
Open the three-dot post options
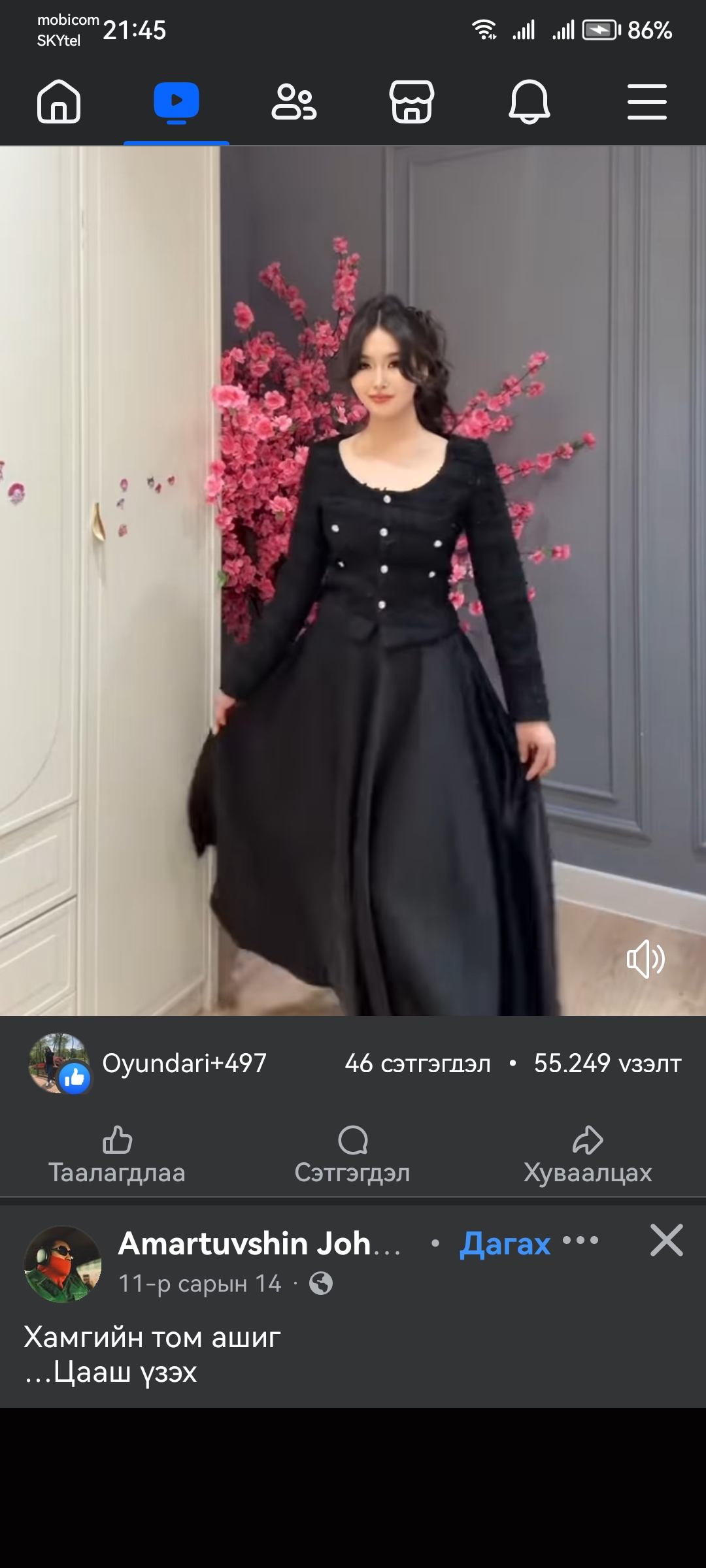click(x=580, y=1240)
